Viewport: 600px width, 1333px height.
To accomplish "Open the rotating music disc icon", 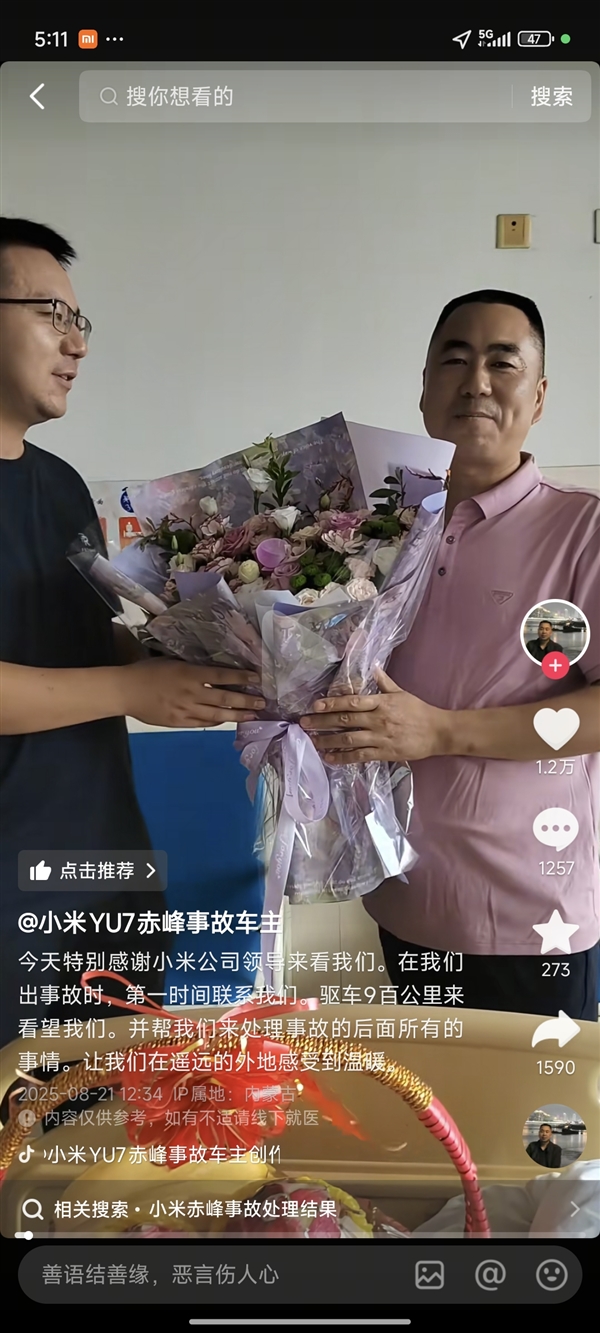I will (x=554, y=1137).
